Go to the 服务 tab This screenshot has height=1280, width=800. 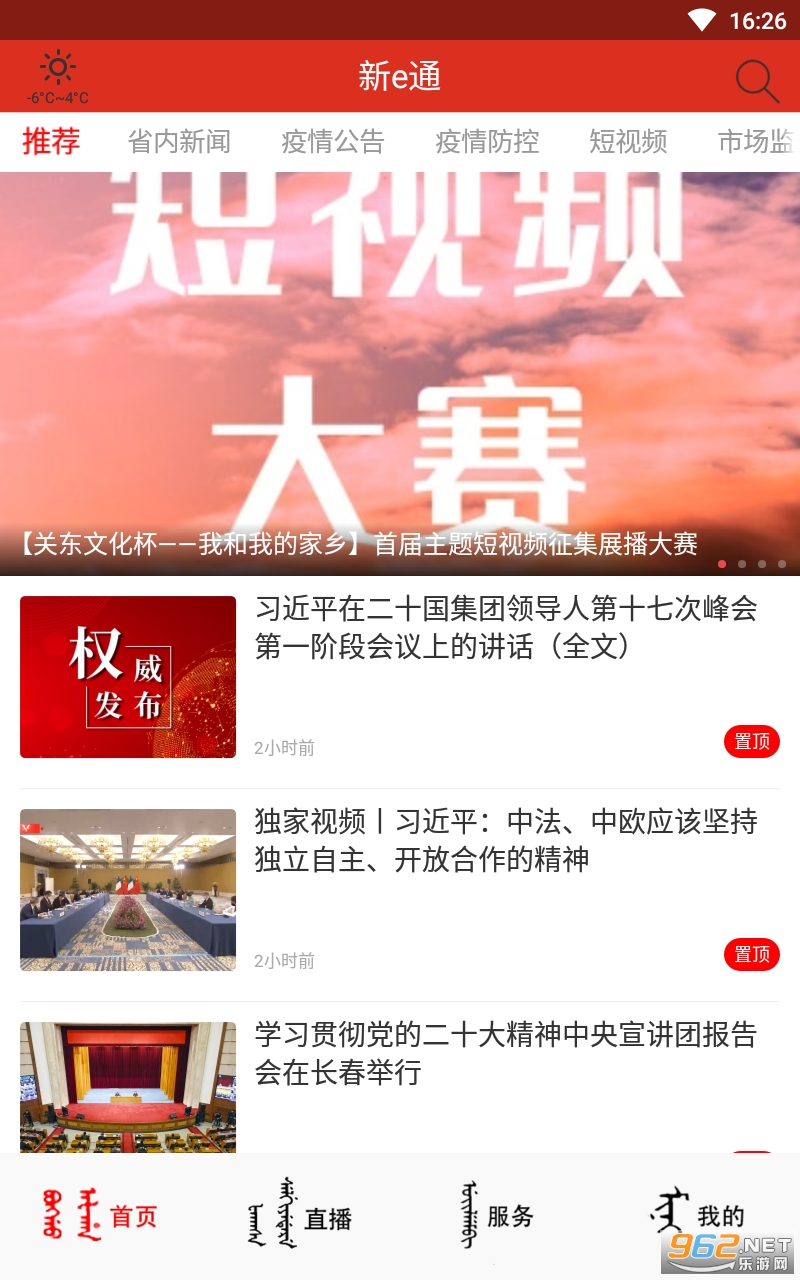click(498, 1216)
